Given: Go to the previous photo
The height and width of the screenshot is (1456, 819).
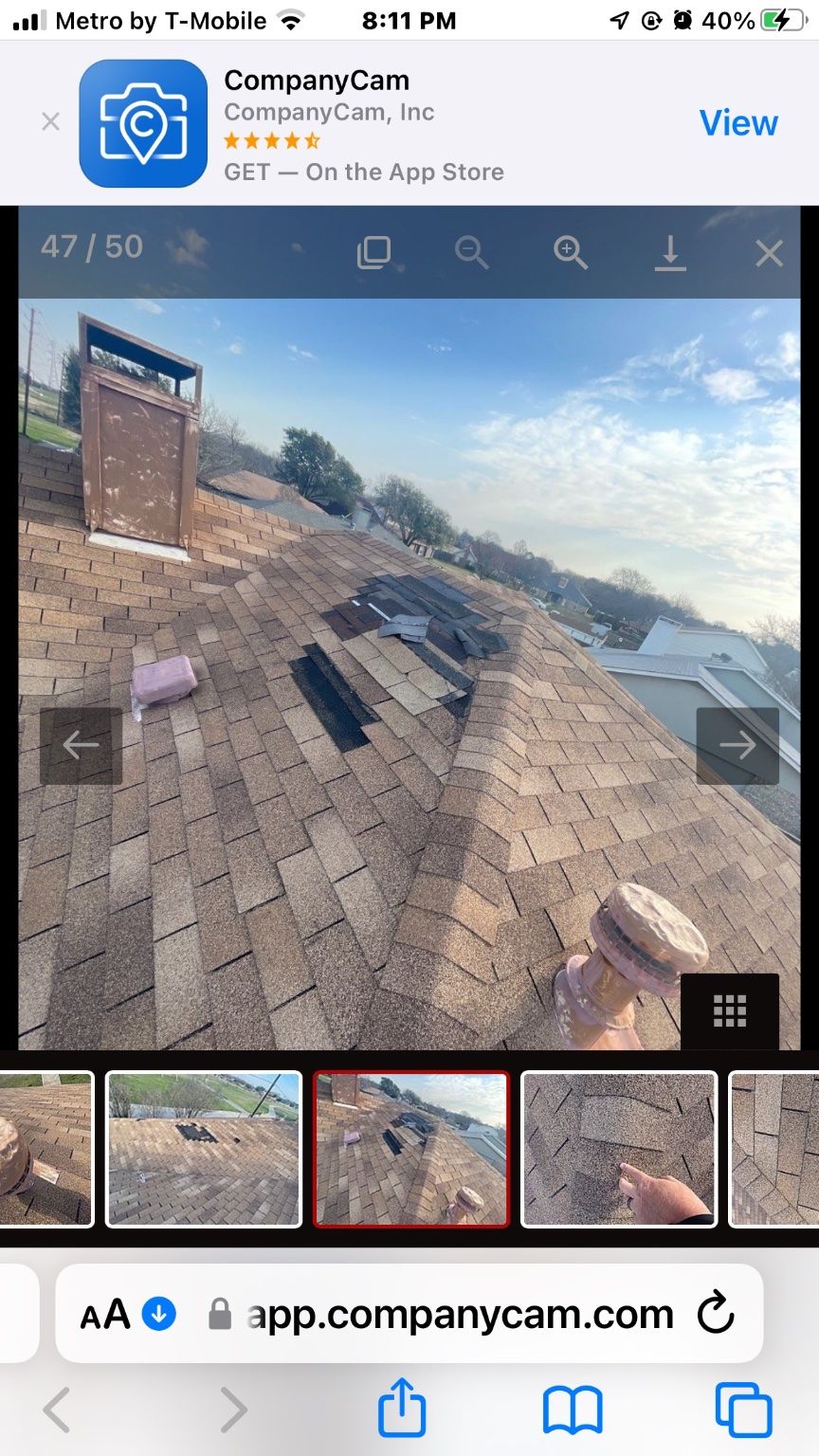Looking at the screenshot, I should click(x=81, y=746).
